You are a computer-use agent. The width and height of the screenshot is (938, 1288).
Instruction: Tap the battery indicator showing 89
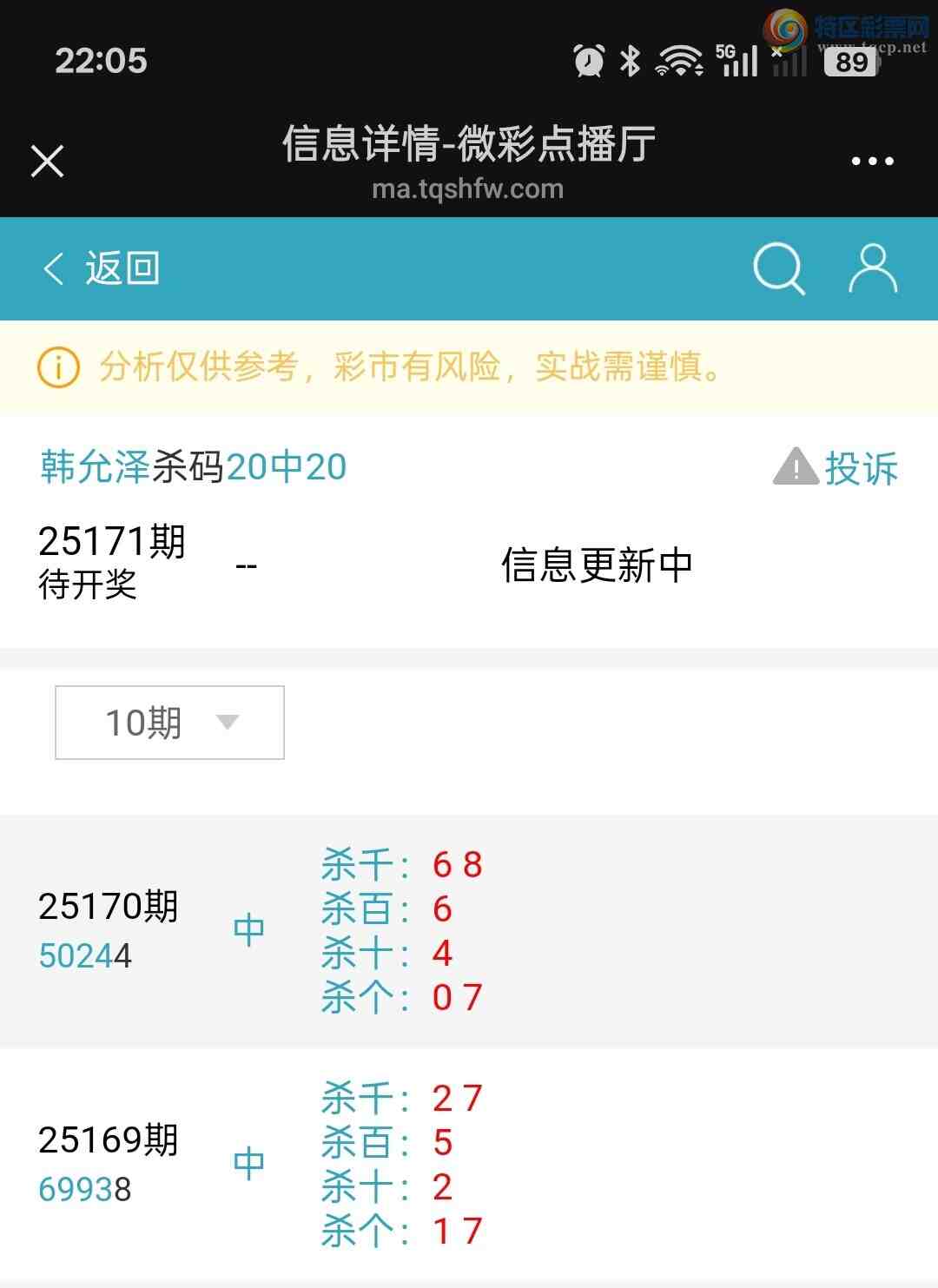(849, 61)
